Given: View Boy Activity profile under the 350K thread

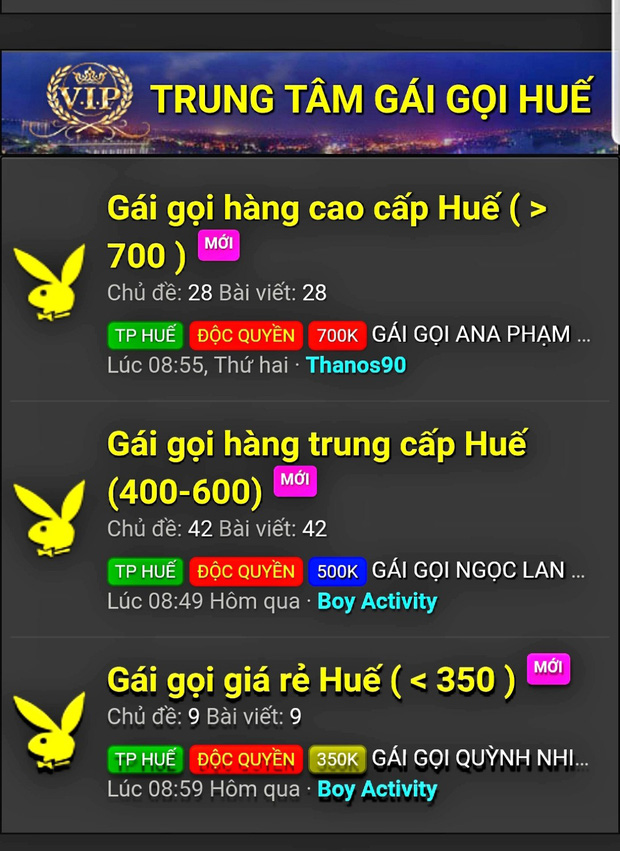Looking at the screenshot, I should click(x=377, y=789).
